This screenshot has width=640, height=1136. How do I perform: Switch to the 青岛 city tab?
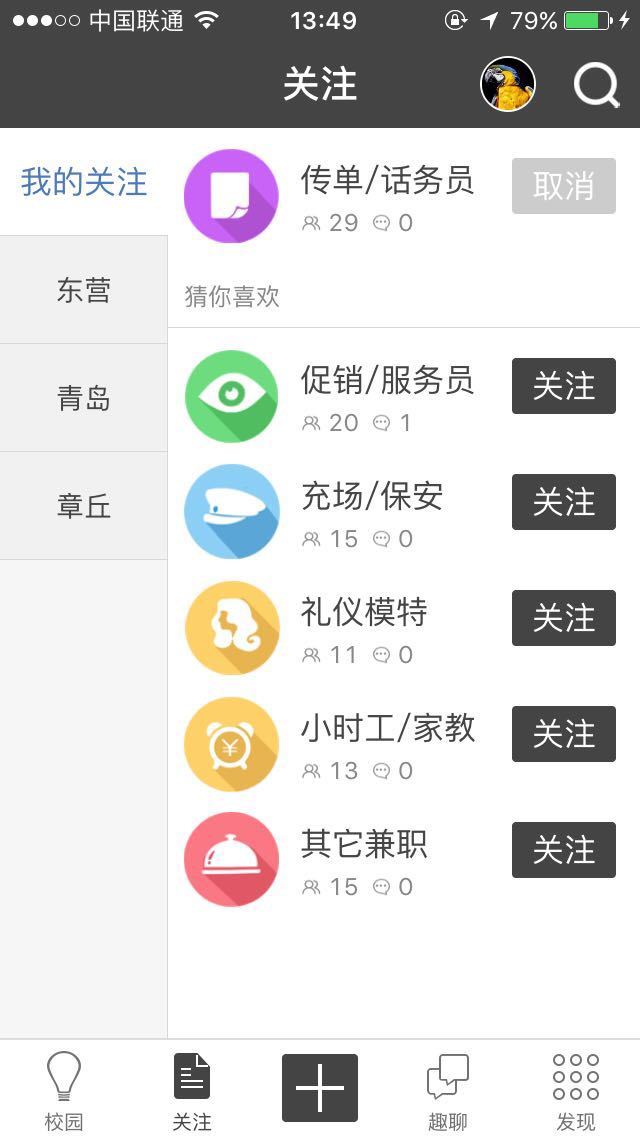(x=84, y=399)
